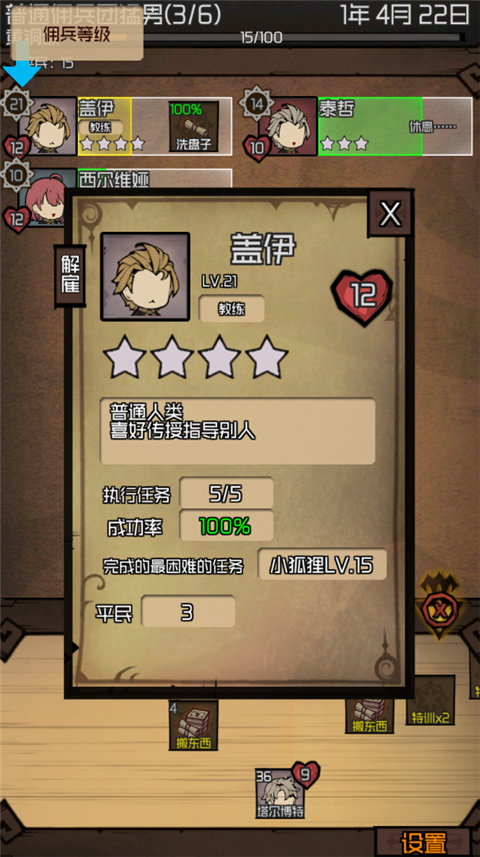This screenshot has width=480, height=857.
Task: Tap the 佣兵等级 mercenary level label
Action: pyautogui.click(x=77, y=35)
